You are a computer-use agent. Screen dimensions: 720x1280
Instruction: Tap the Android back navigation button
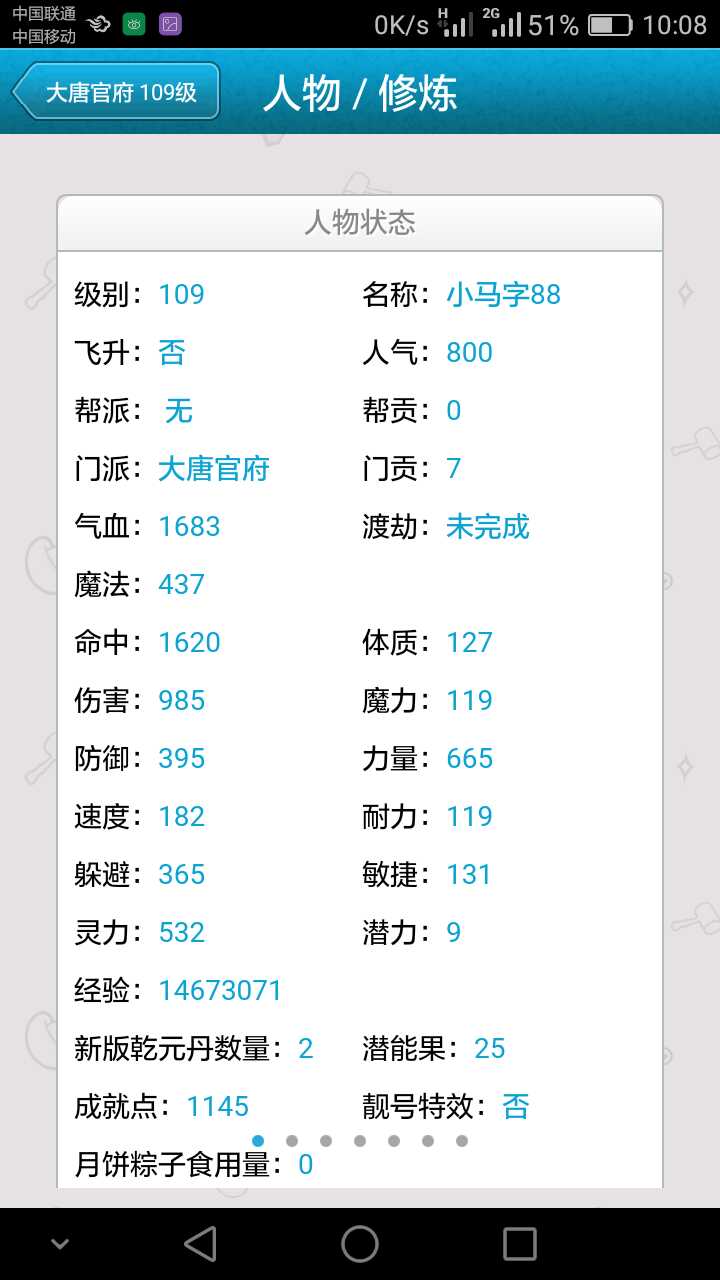200,1244
